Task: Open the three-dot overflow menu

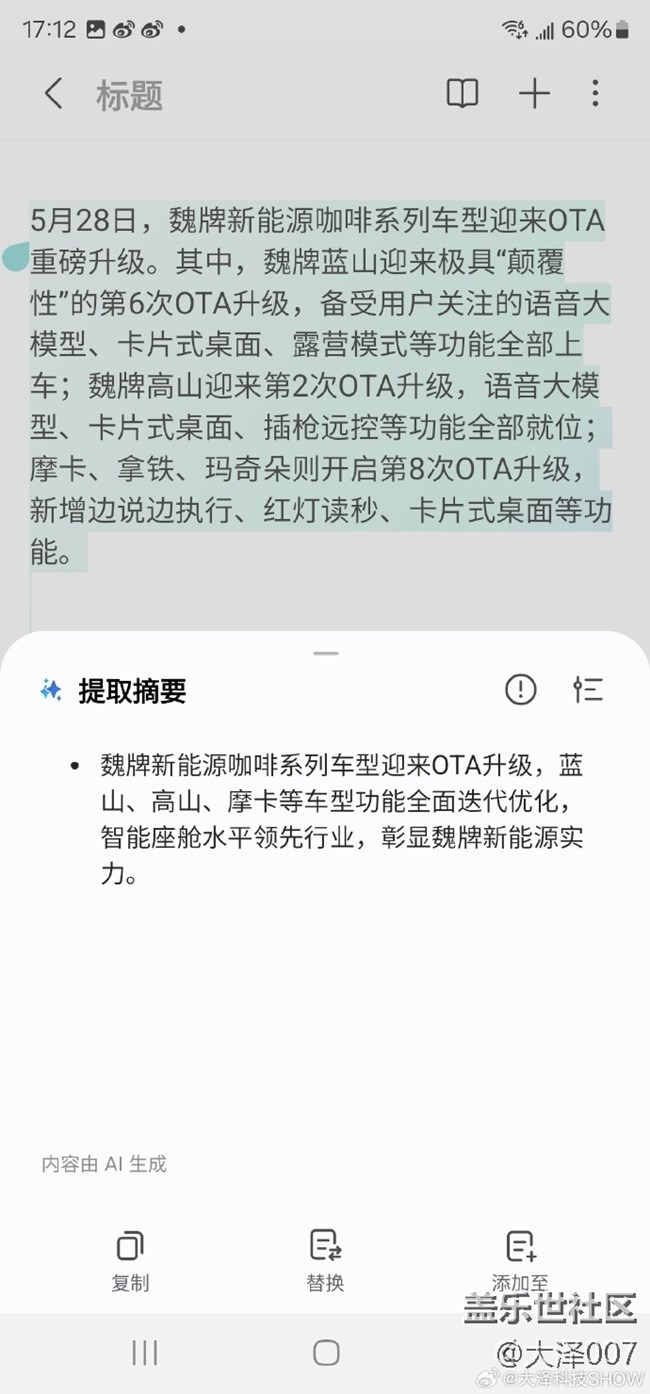Action: (595, 95)
